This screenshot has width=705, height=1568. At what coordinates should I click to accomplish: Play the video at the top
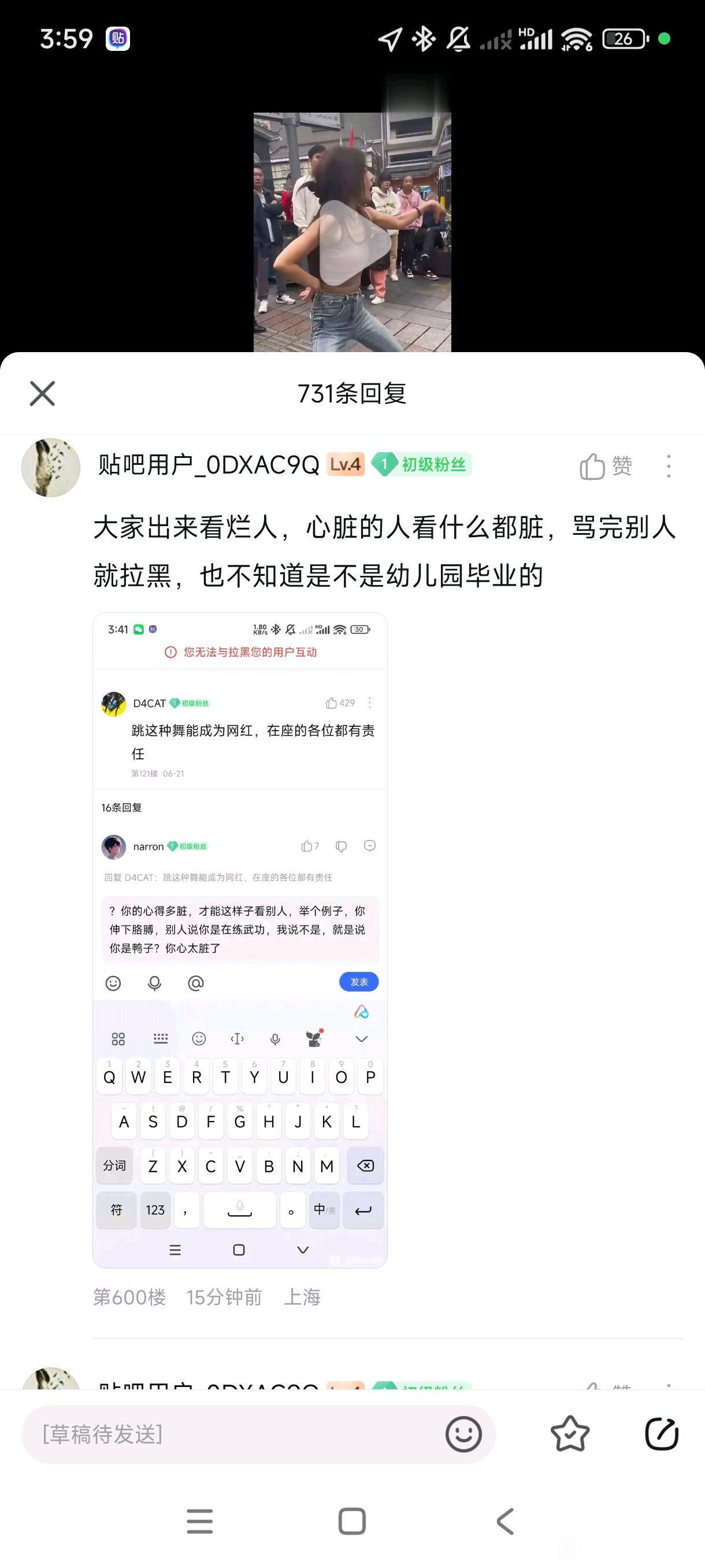click(352, 243)
